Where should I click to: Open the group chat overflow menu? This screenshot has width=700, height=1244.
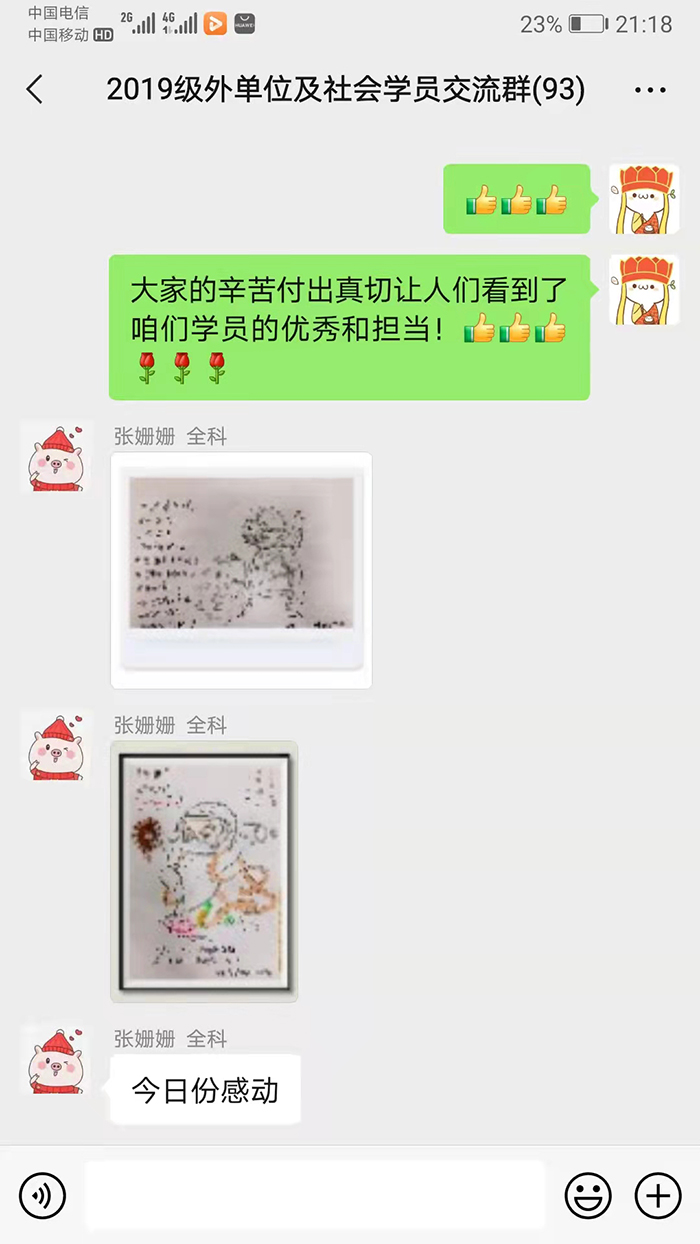click(650, 90)
